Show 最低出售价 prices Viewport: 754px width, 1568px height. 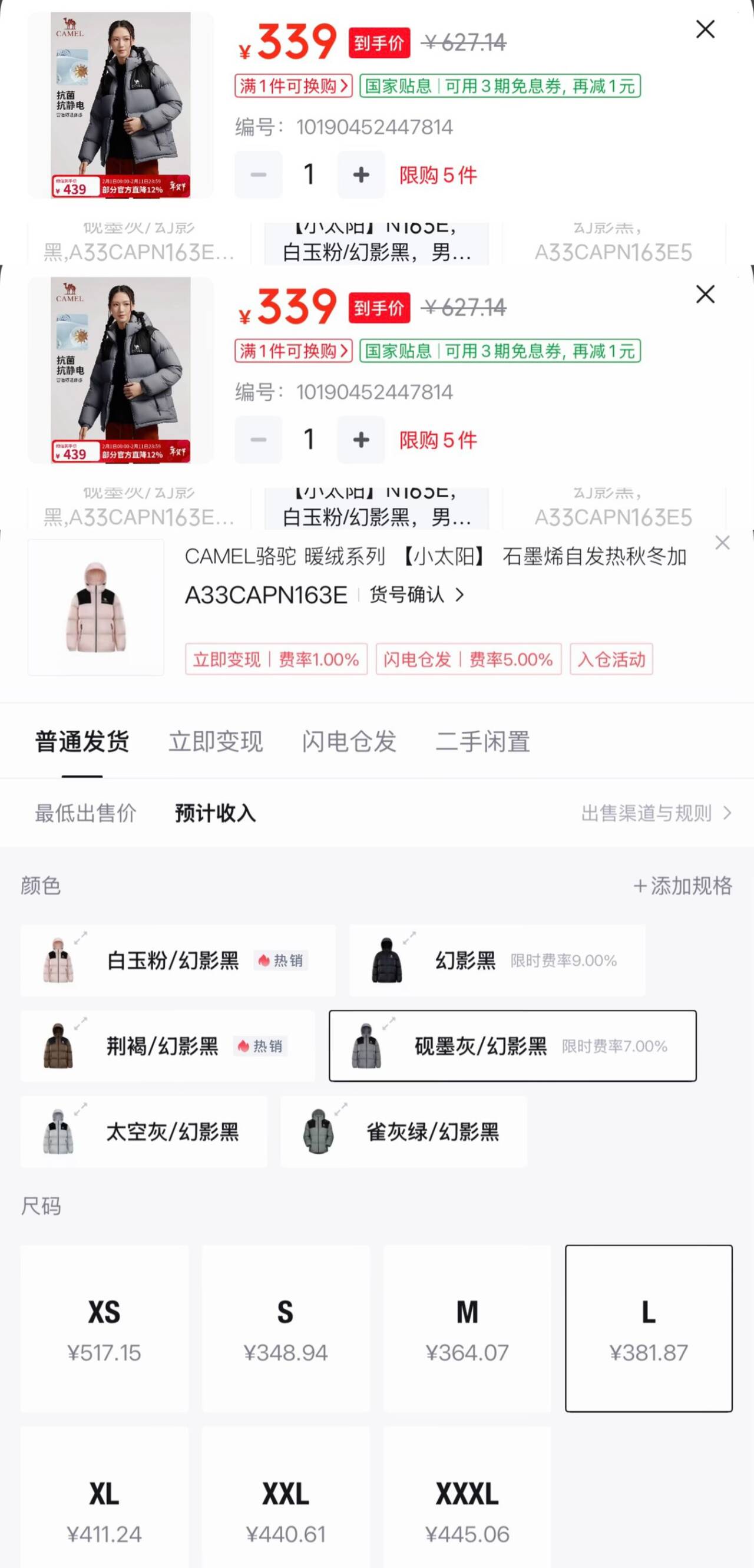point(85,813)
